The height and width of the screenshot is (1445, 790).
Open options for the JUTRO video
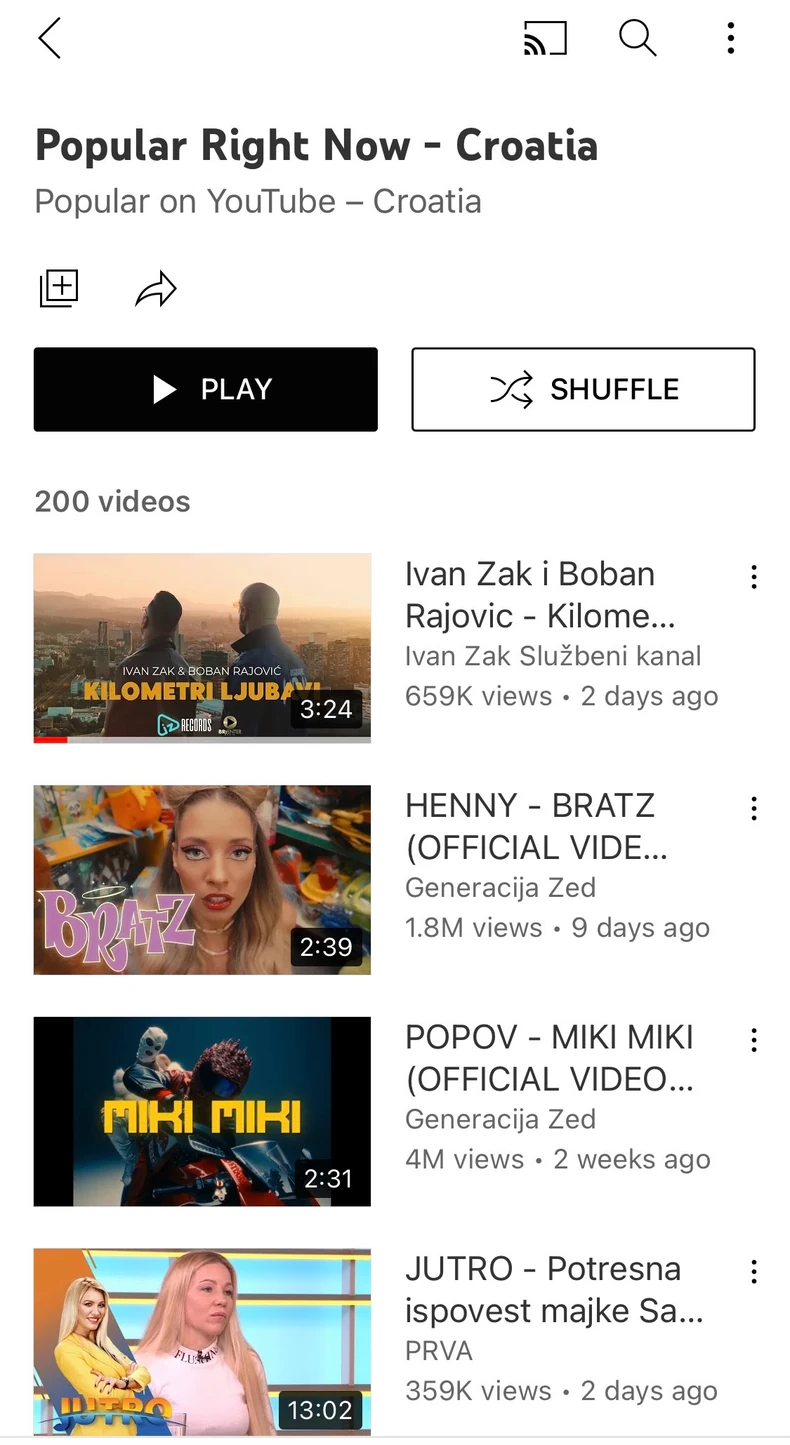[754, 1272]
